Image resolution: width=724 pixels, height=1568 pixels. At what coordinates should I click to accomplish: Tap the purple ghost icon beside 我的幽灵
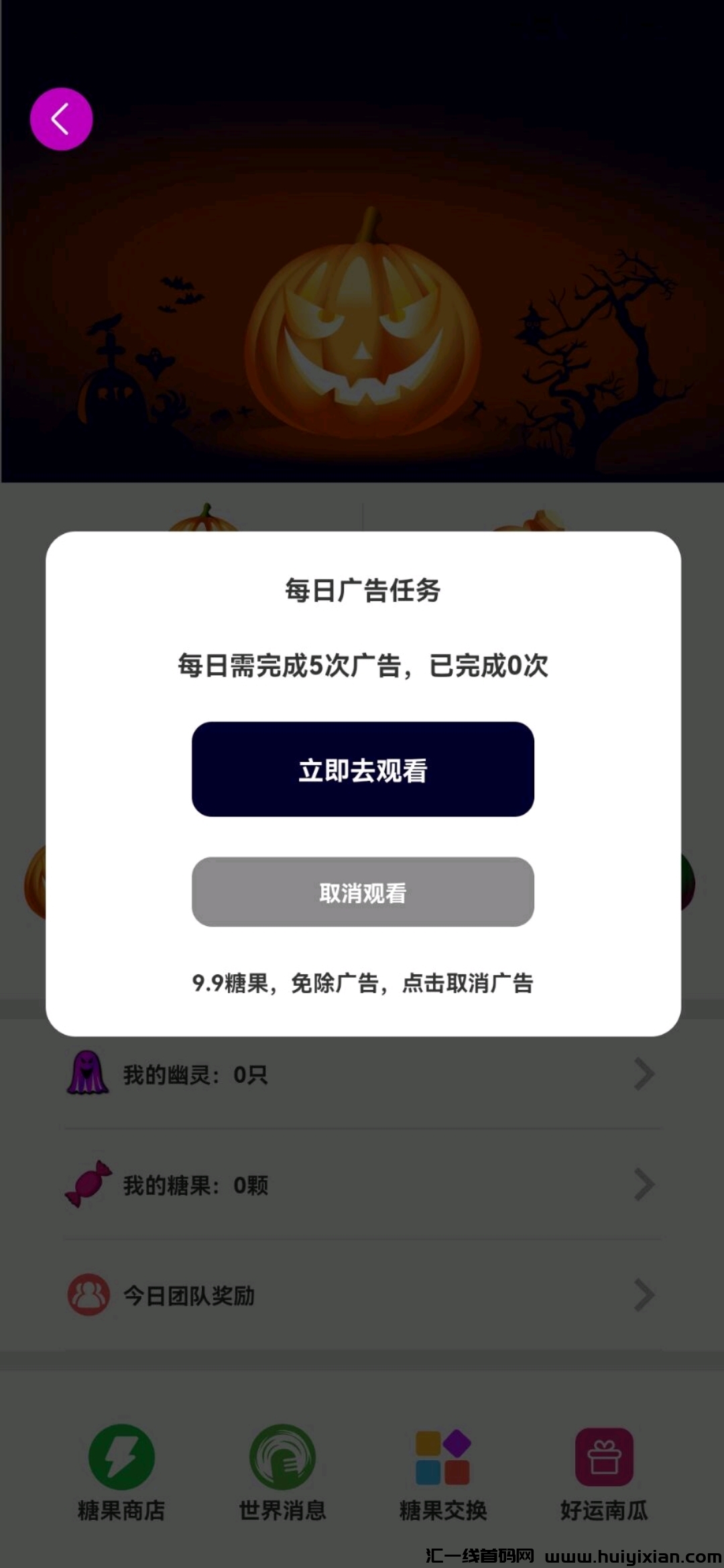(87, 1073)
